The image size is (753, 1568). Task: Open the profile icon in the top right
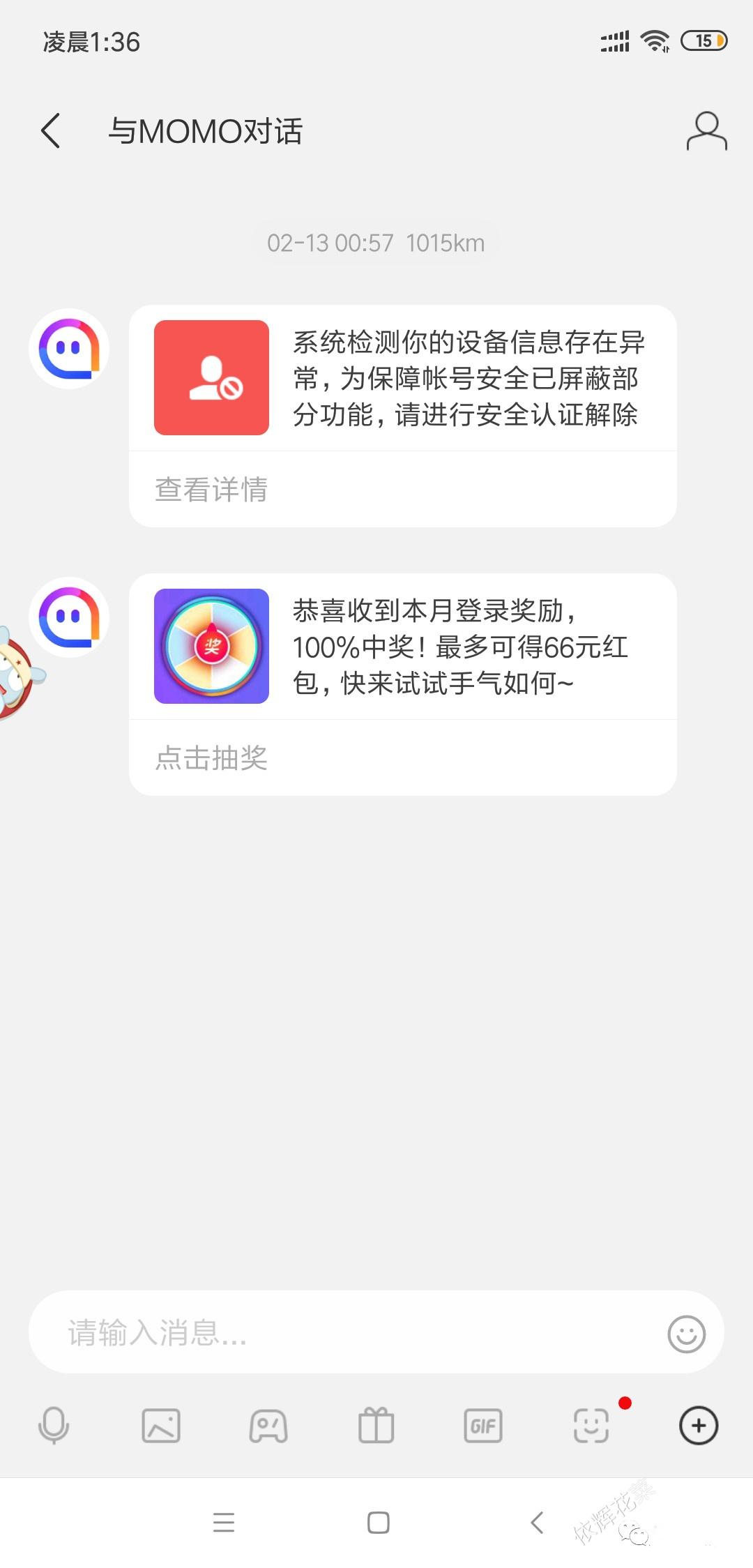[706, 131]
